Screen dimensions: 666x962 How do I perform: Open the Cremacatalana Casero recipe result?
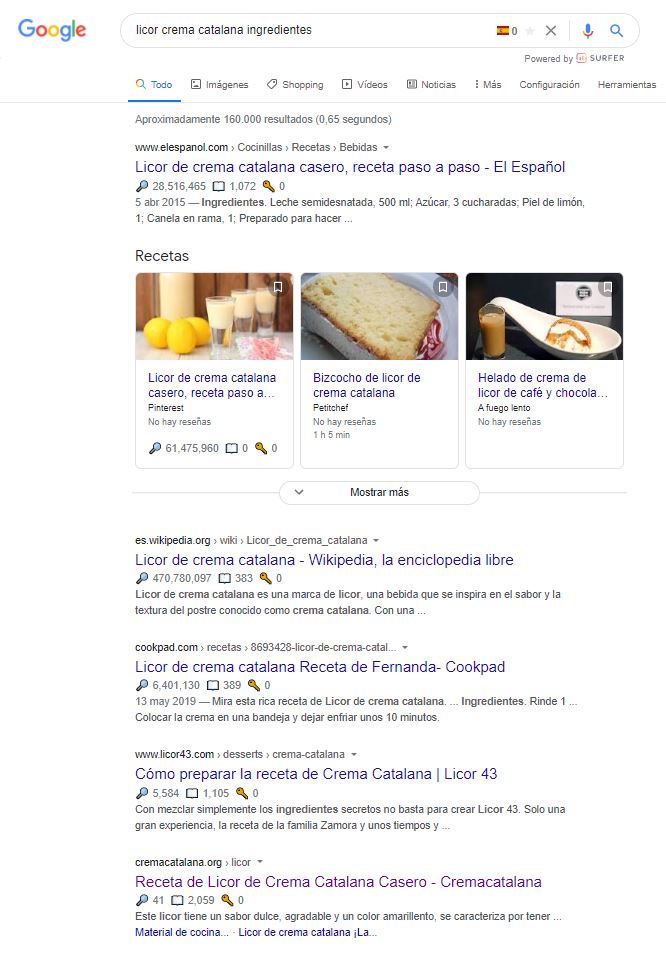pos(338,882)
